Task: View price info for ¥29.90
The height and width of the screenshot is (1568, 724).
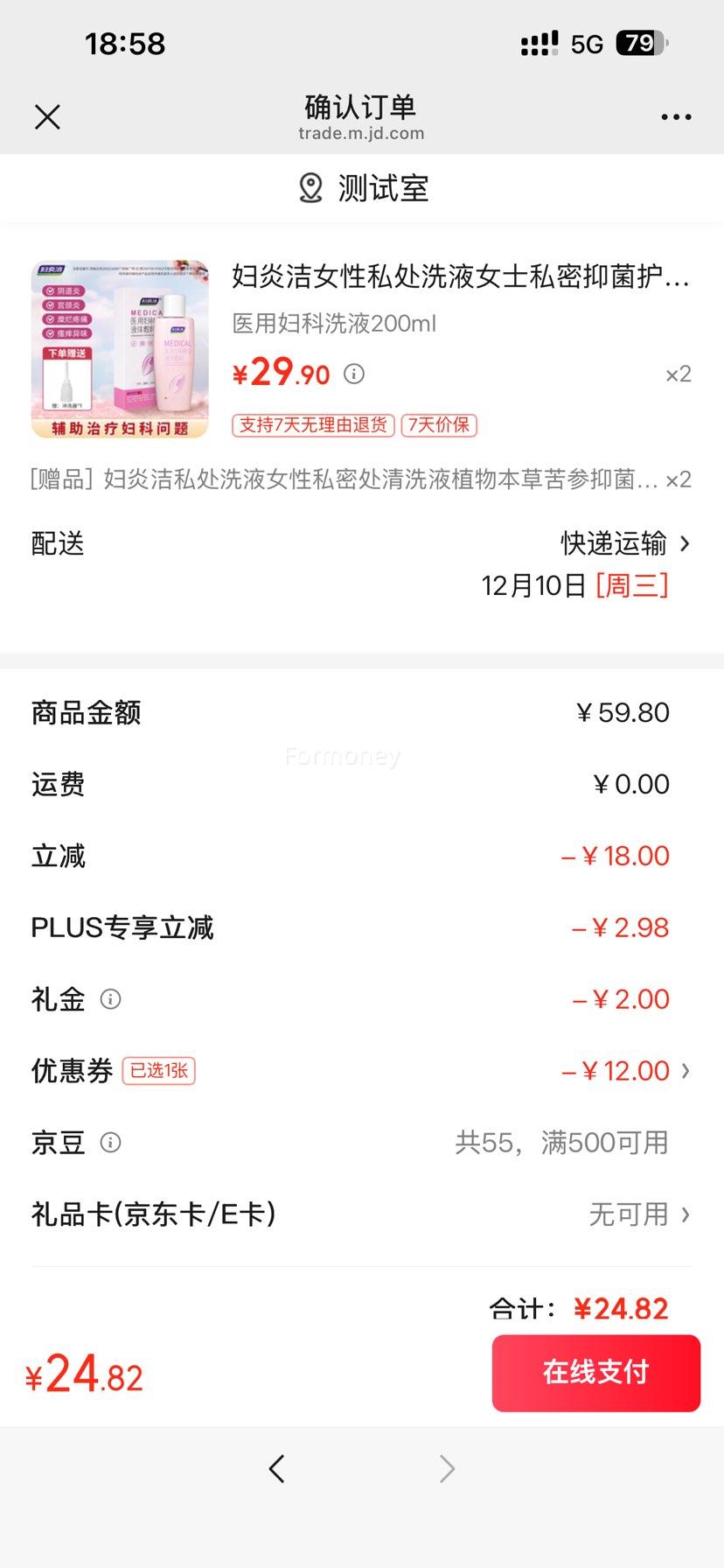Action: pos(354,374)
